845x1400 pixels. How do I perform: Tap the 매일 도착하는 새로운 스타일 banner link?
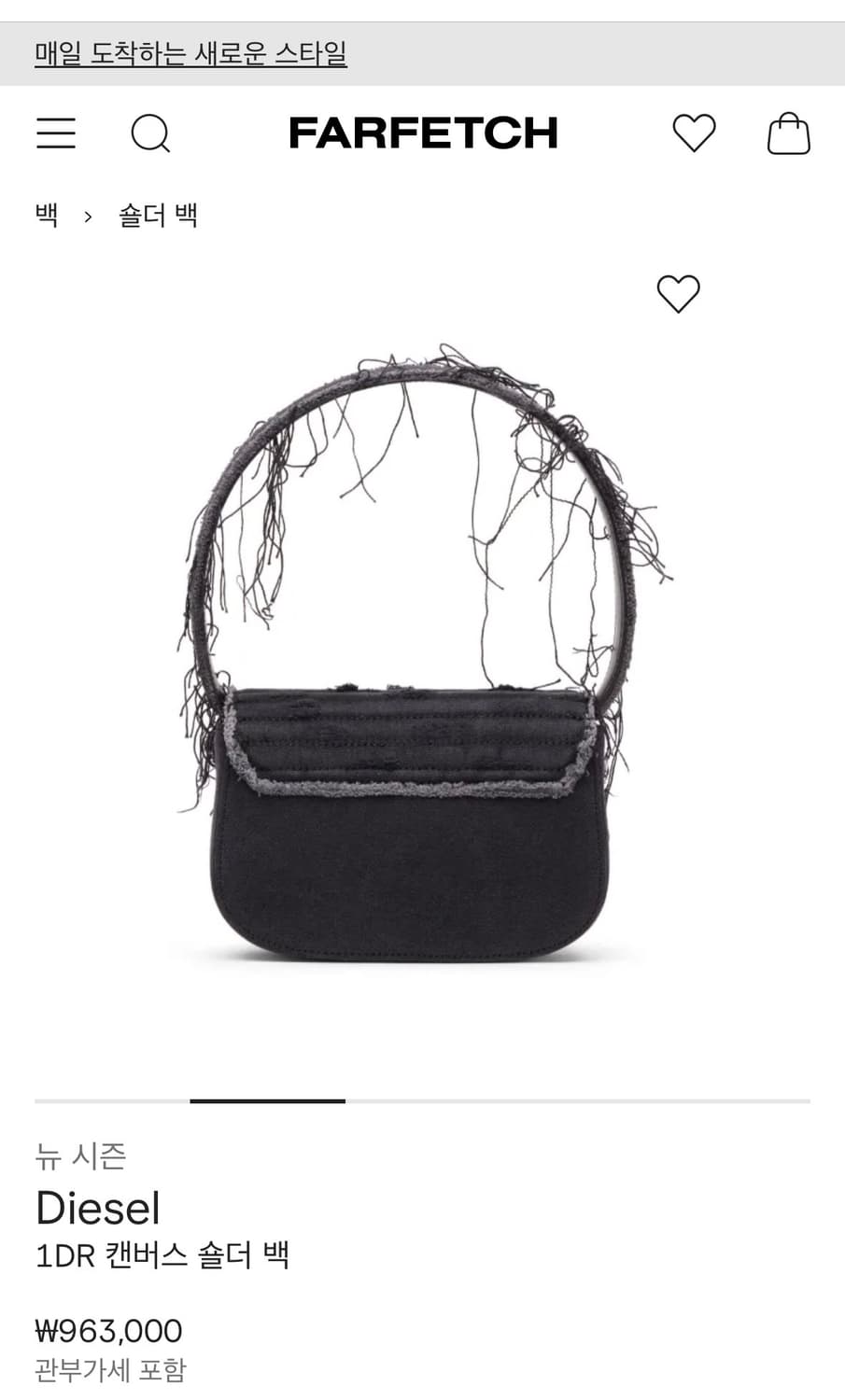tap(190, 54)
